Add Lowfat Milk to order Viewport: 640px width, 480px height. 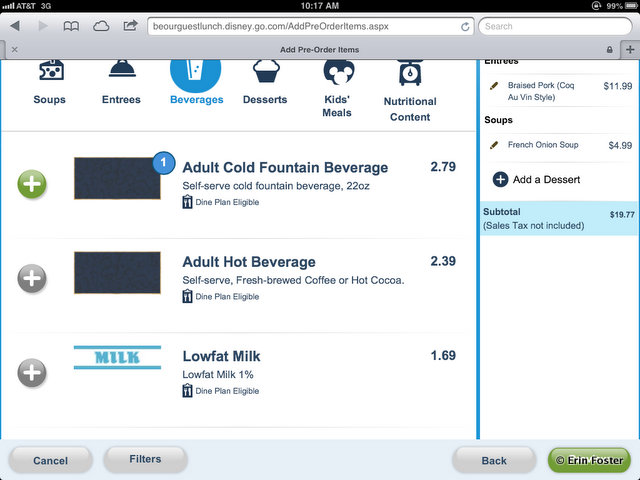click(x=33, y=372)
